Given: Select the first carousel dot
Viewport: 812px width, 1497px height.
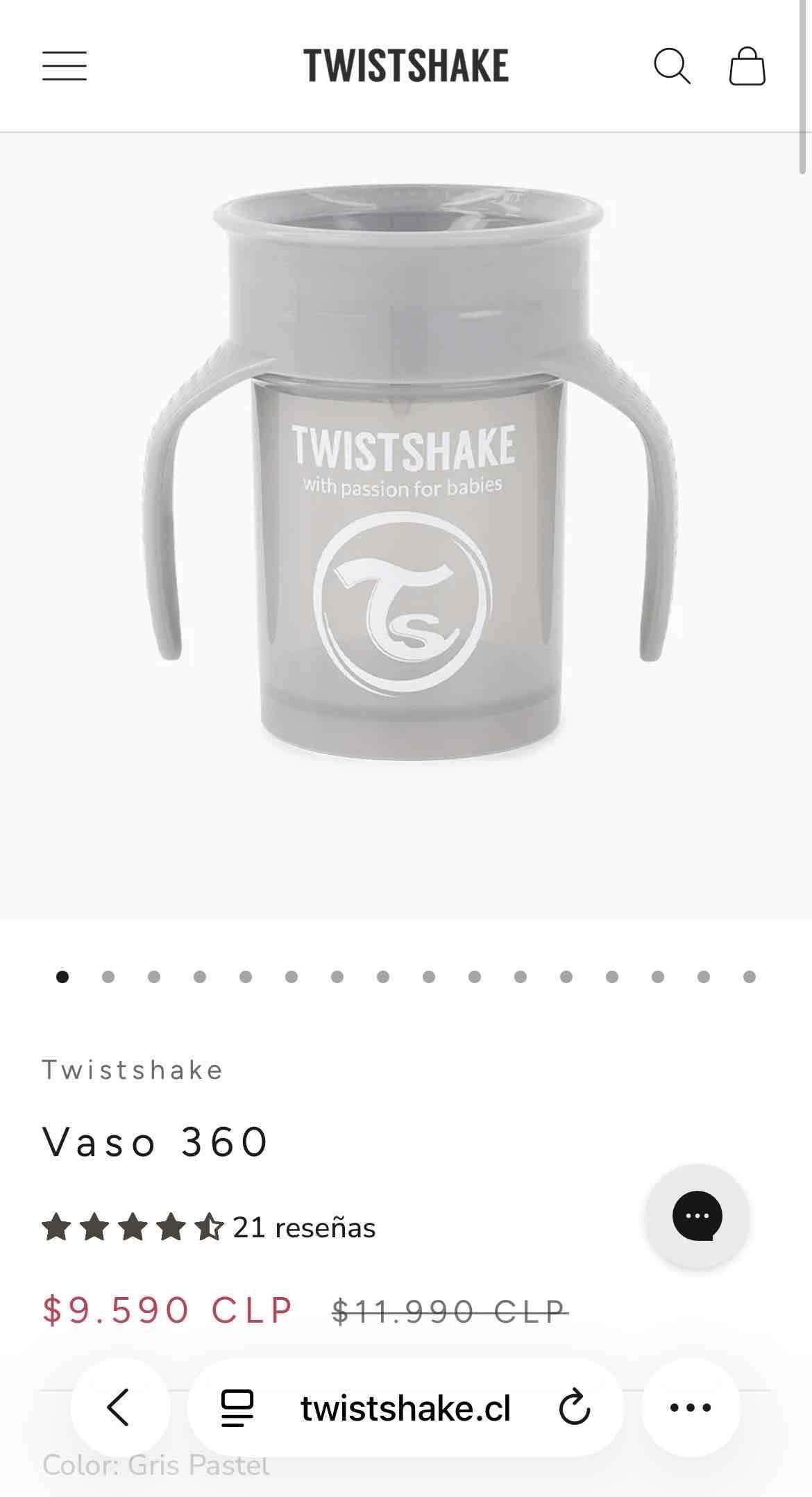Looking at the screenshot, I should click(63, 976).
